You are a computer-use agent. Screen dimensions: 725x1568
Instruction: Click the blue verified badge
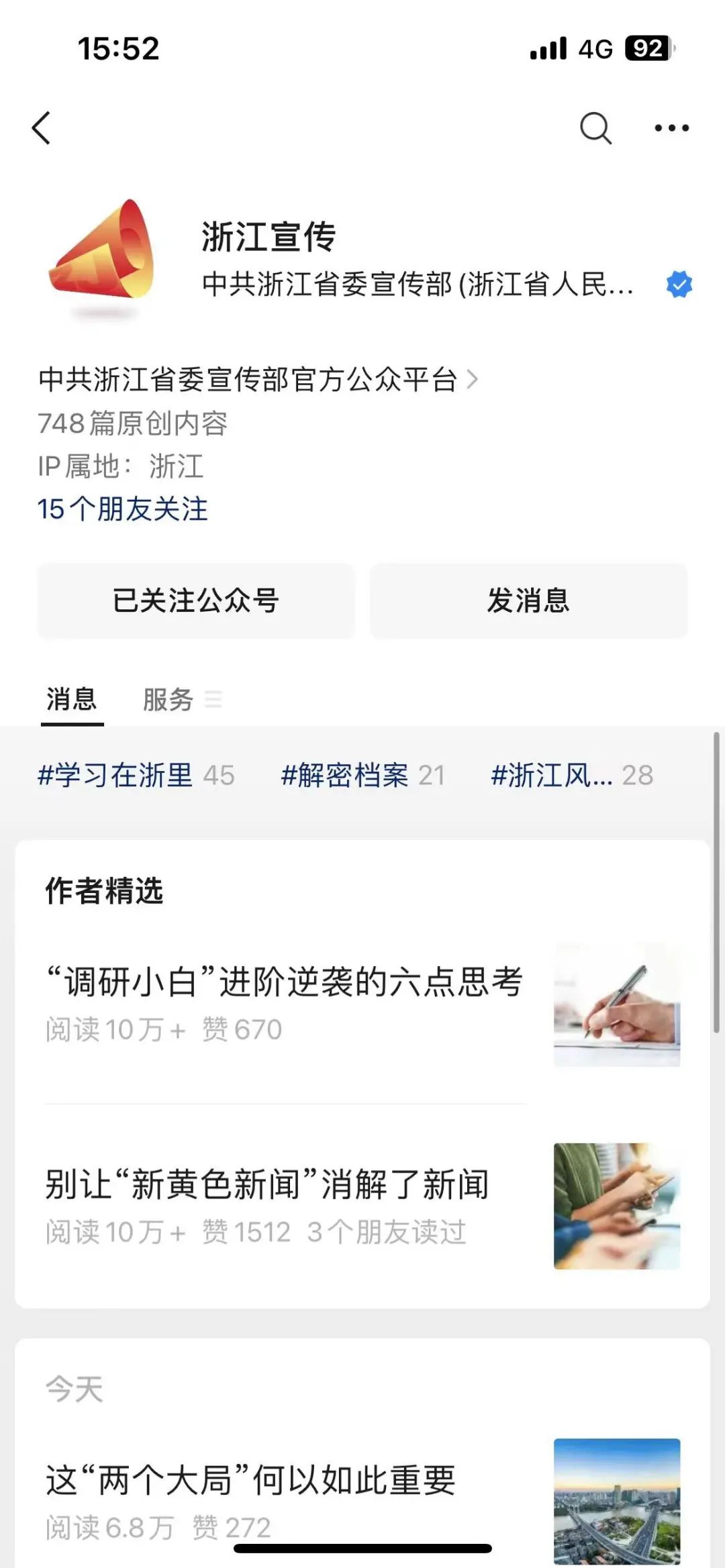679,284
